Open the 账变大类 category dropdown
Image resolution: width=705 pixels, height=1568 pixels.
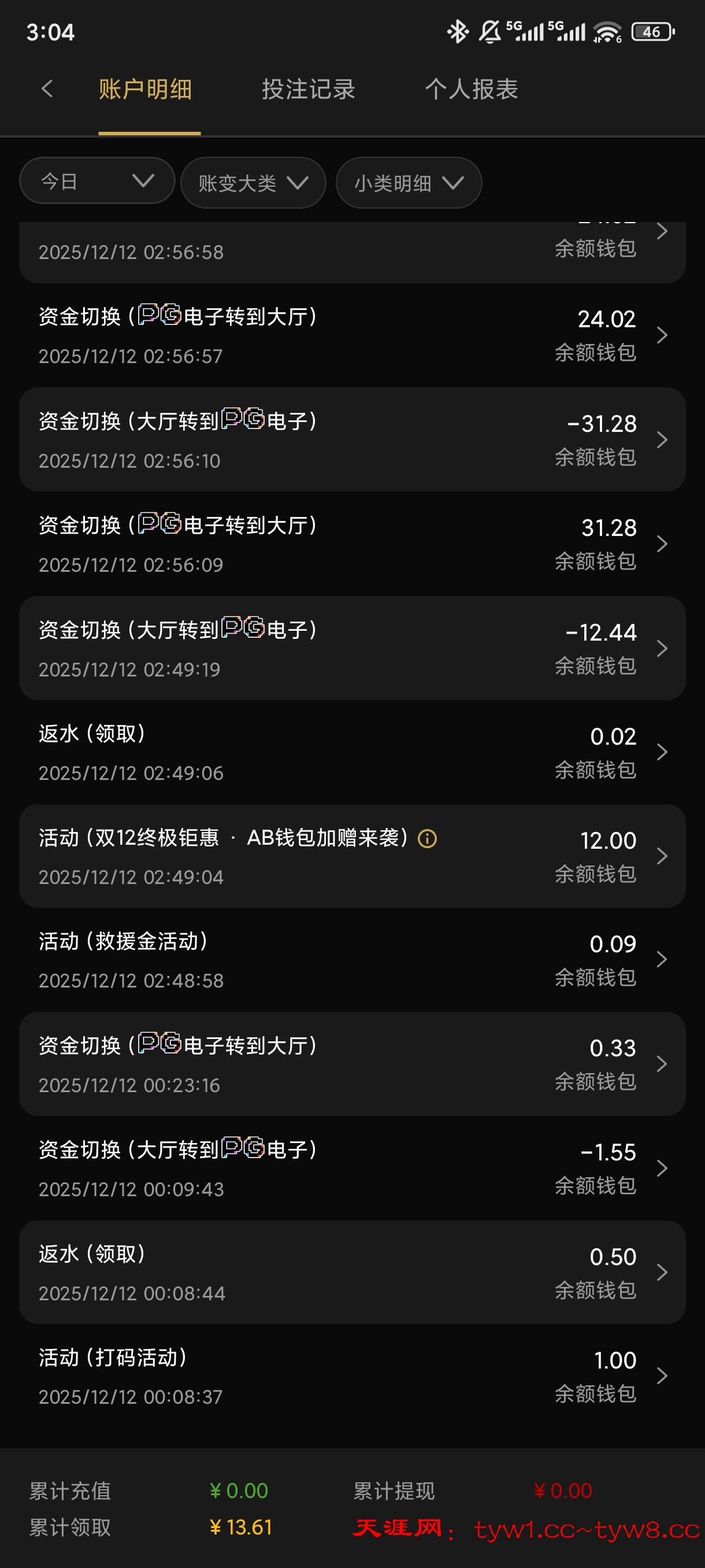point(253,183)
